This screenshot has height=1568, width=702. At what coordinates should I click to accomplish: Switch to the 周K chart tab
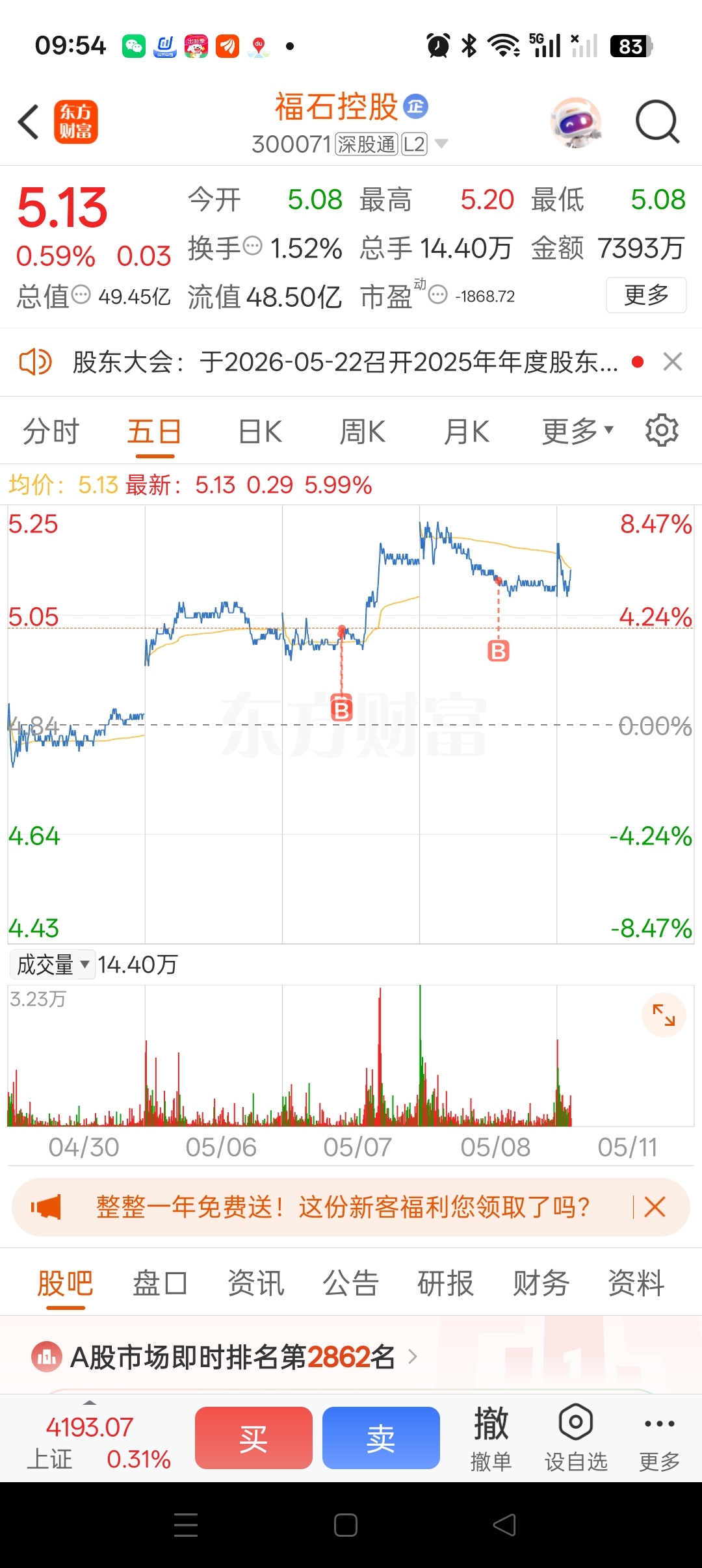point(363,432)
